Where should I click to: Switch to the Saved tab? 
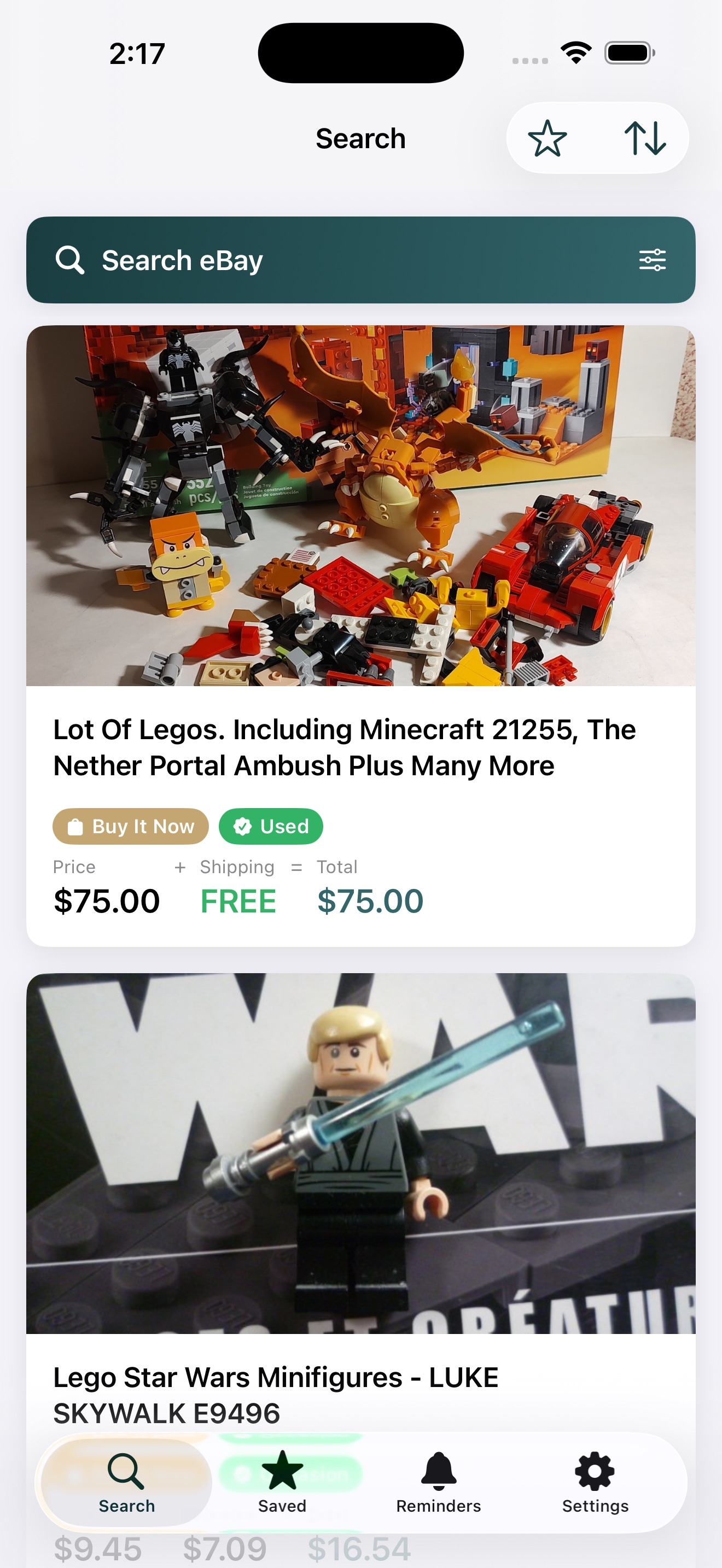(x=282, y=1482)
